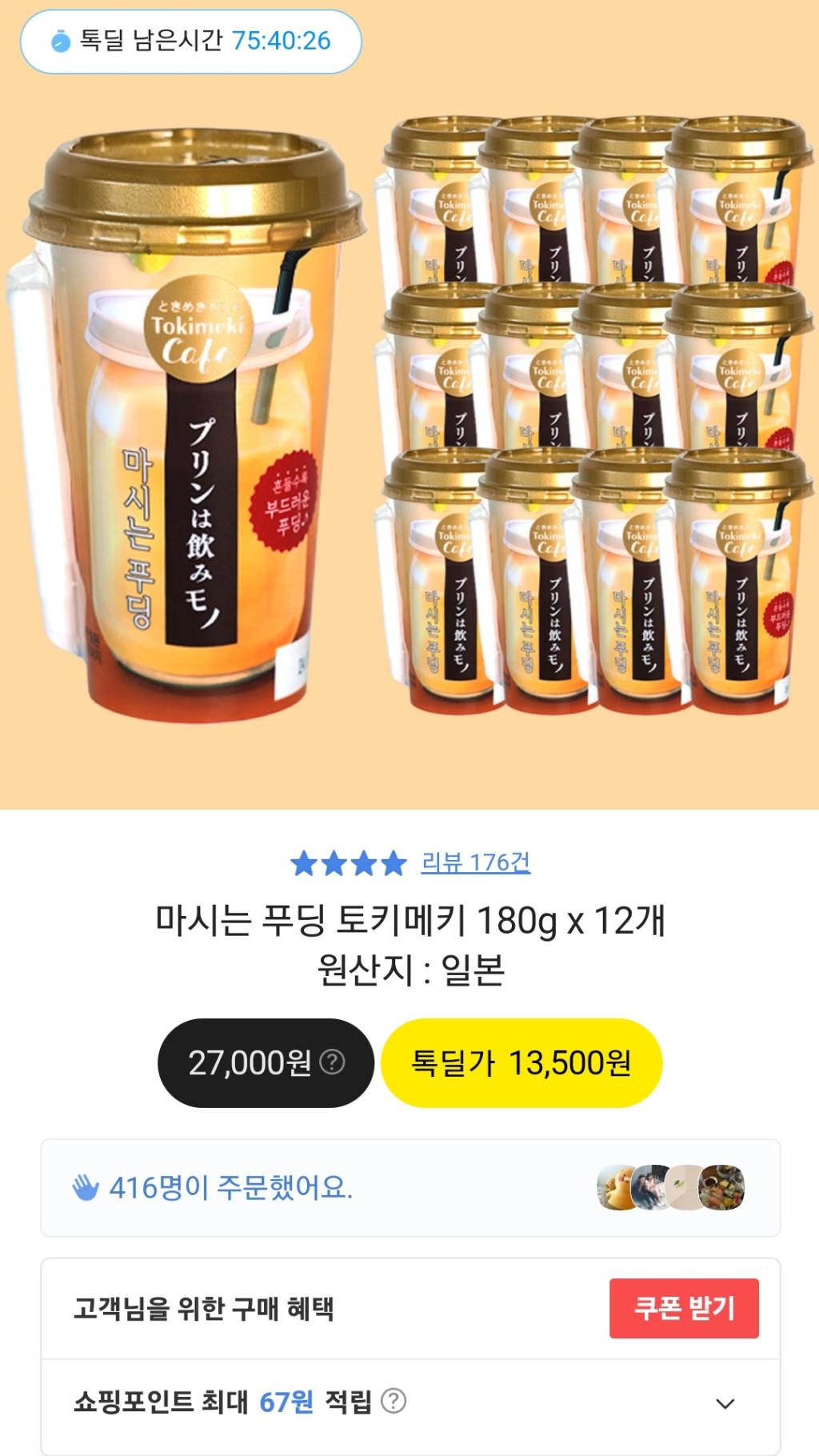Viewport: 819px width, 1456px height.
Task: Expand the 쇼핑포인트 최대 67원 적립 row
Action: coord(725,1403)
